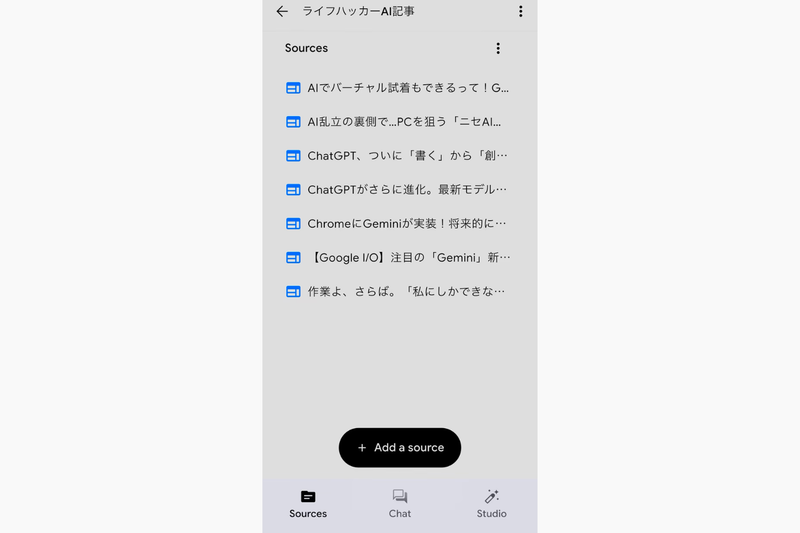Go back using the top arrow
The width and height of the screenshot is (800, 533).
[282, 12]
